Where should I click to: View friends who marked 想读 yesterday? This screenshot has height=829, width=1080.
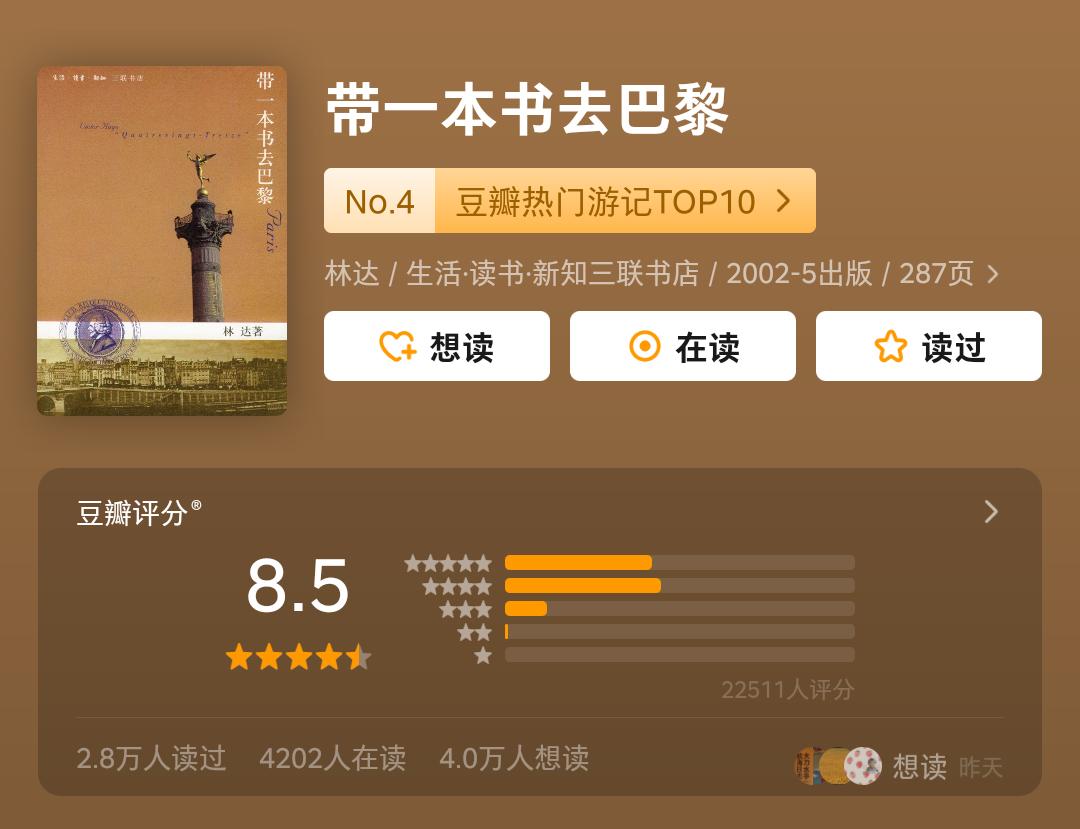898,766
